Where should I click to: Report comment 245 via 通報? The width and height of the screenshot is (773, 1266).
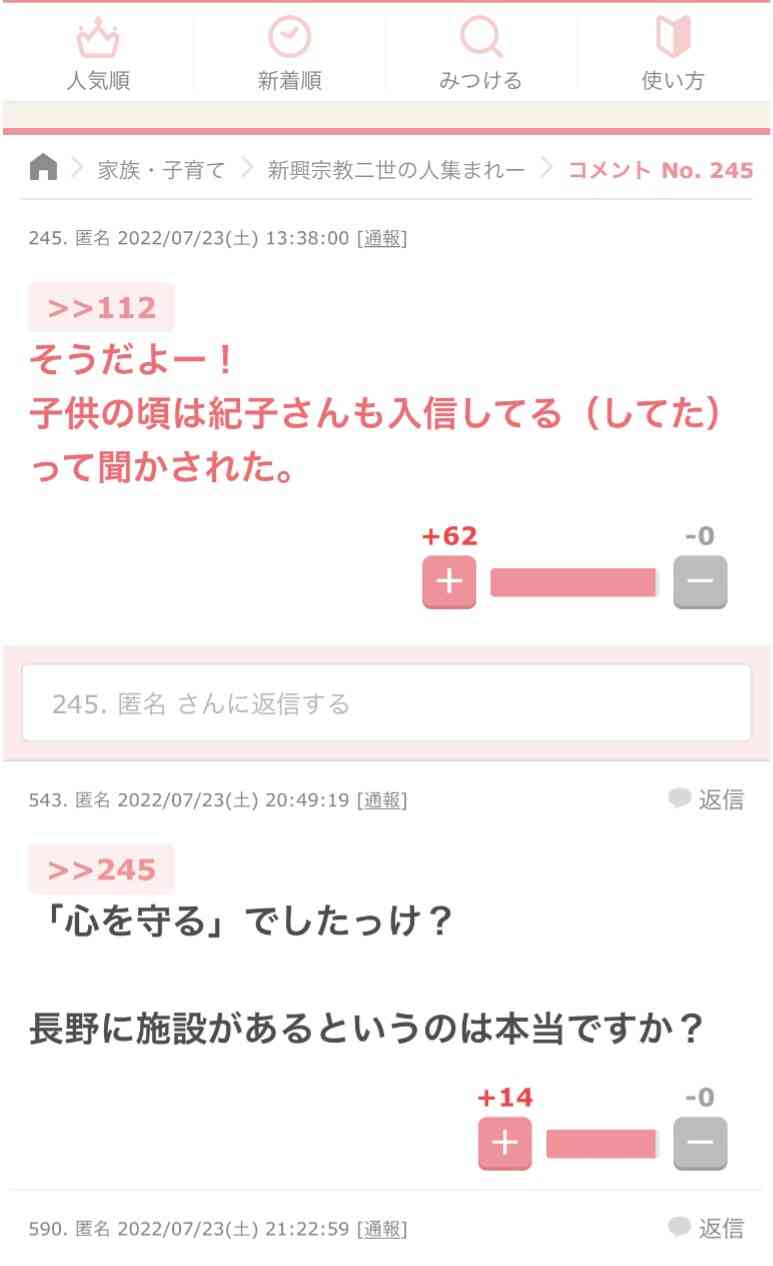coord(382,239)
